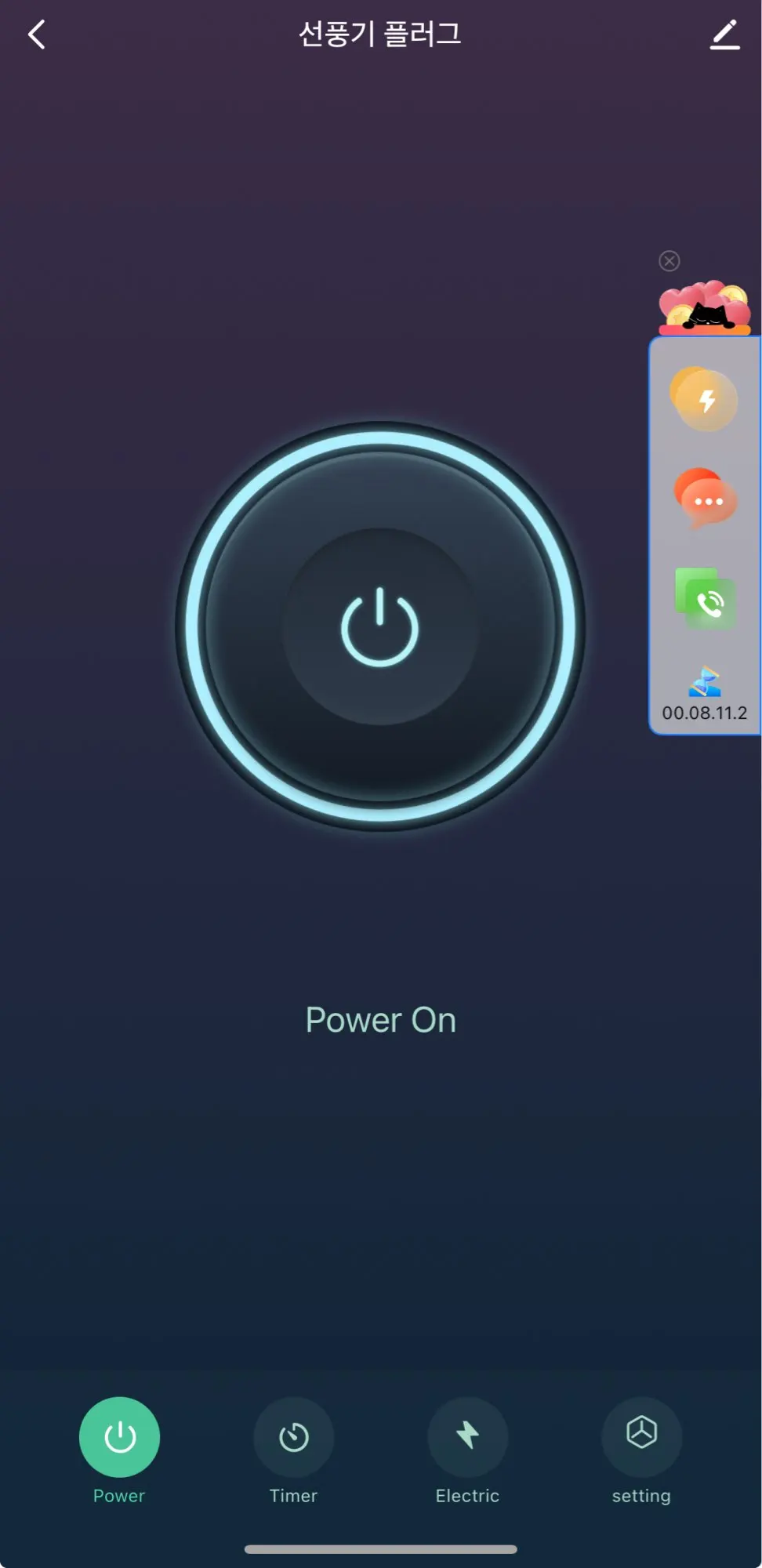
Task: Tap the green phone call icon
Action: click(706, 599)
